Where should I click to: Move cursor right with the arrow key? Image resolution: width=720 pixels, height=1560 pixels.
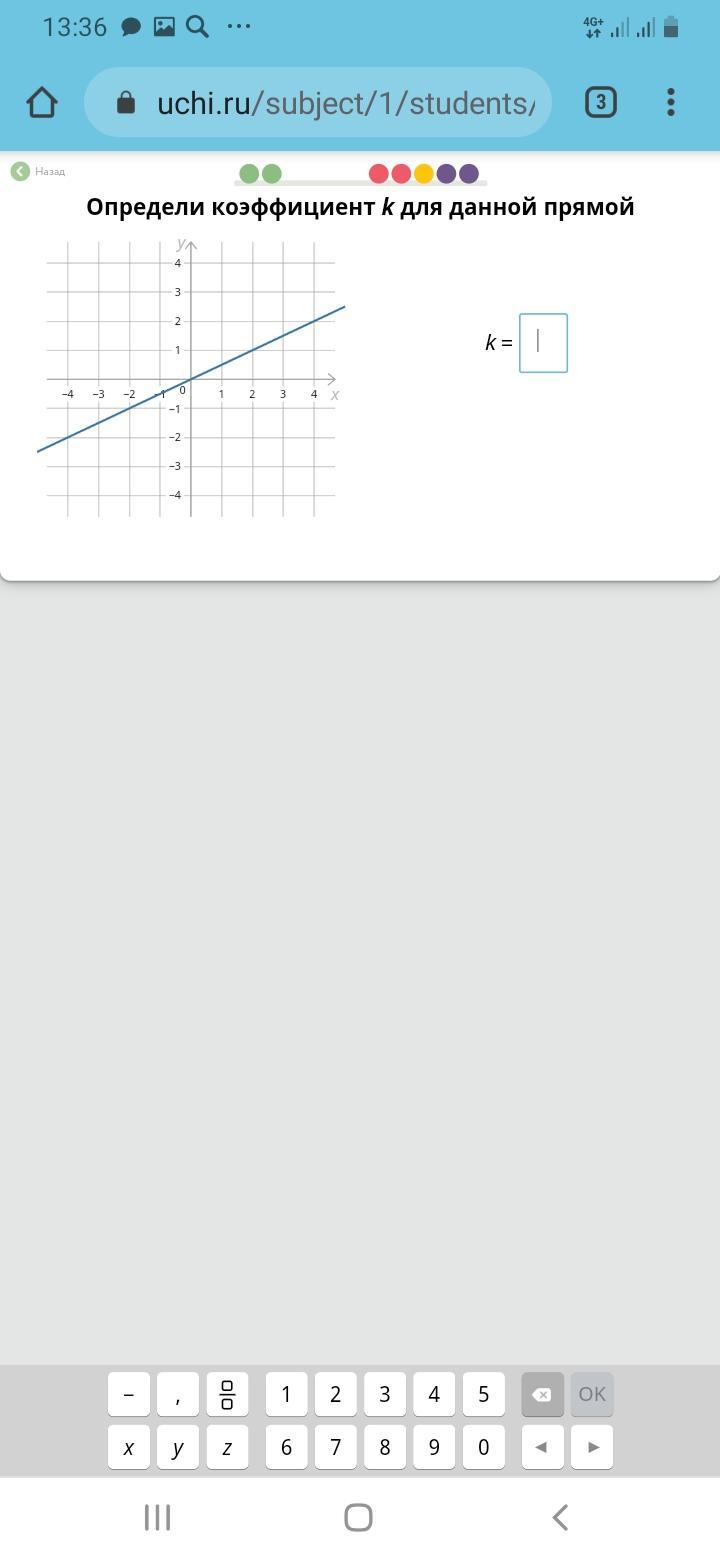click(x=592, y=1447)
